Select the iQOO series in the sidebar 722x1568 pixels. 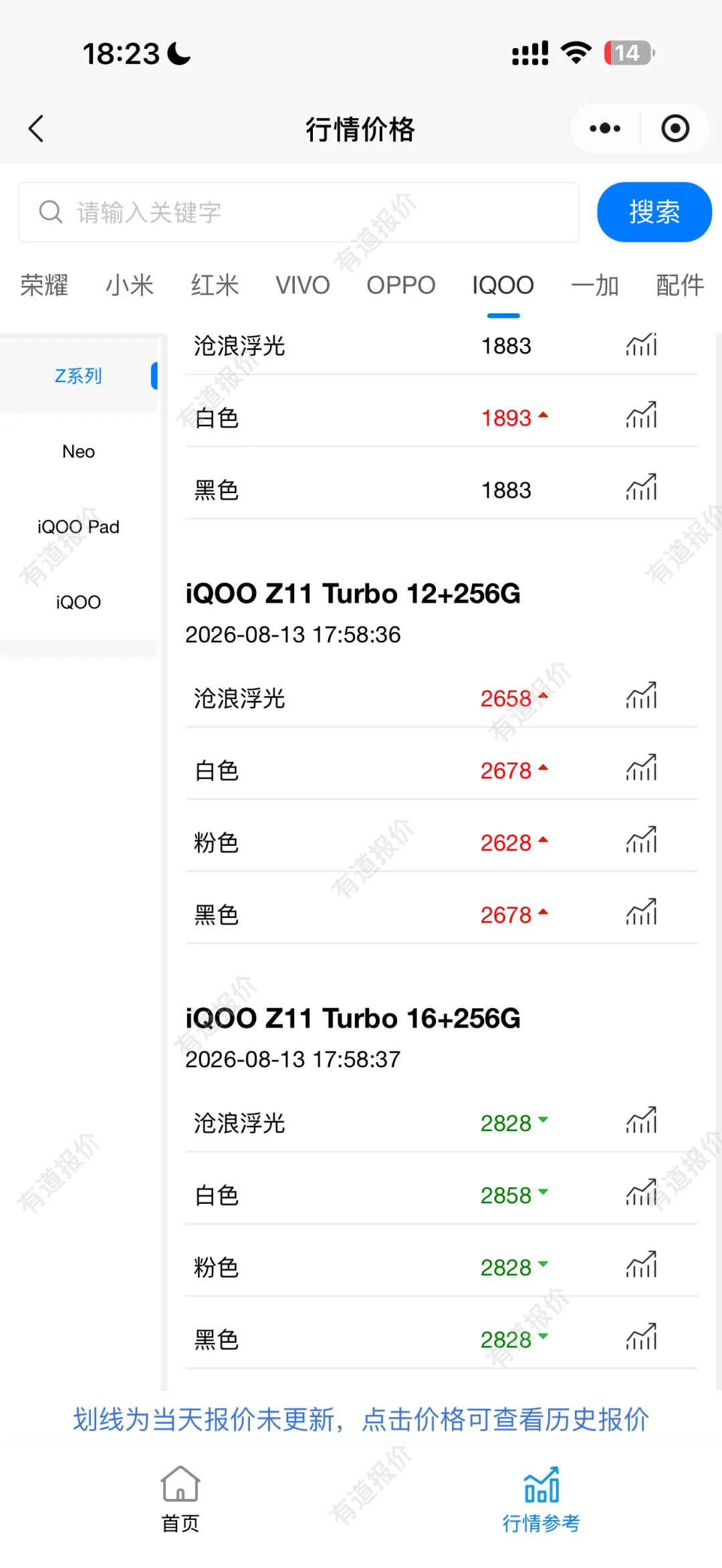click(79, 602)
